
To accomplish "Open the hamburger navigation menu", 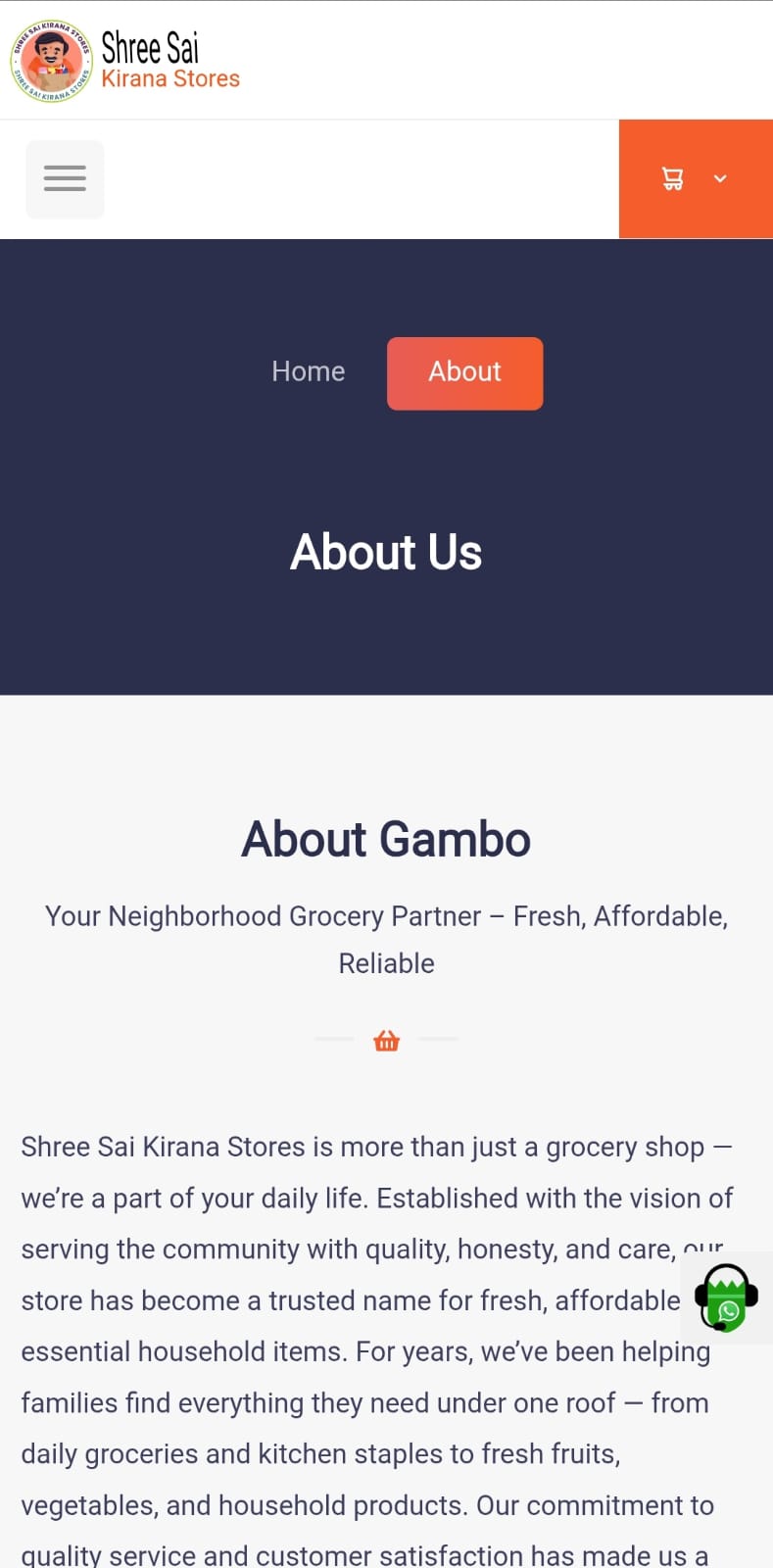I will 65,179.
